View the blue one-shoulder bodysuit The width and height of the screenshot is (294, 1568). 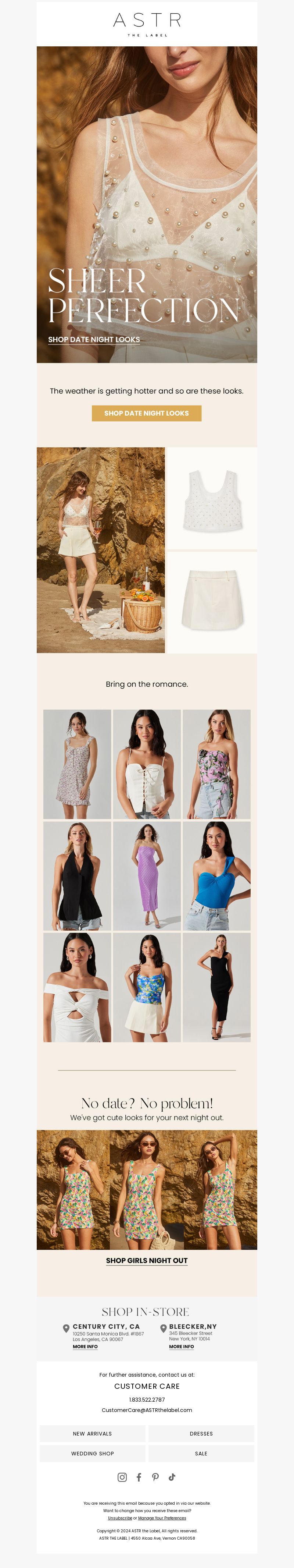[x=217, y=876]
